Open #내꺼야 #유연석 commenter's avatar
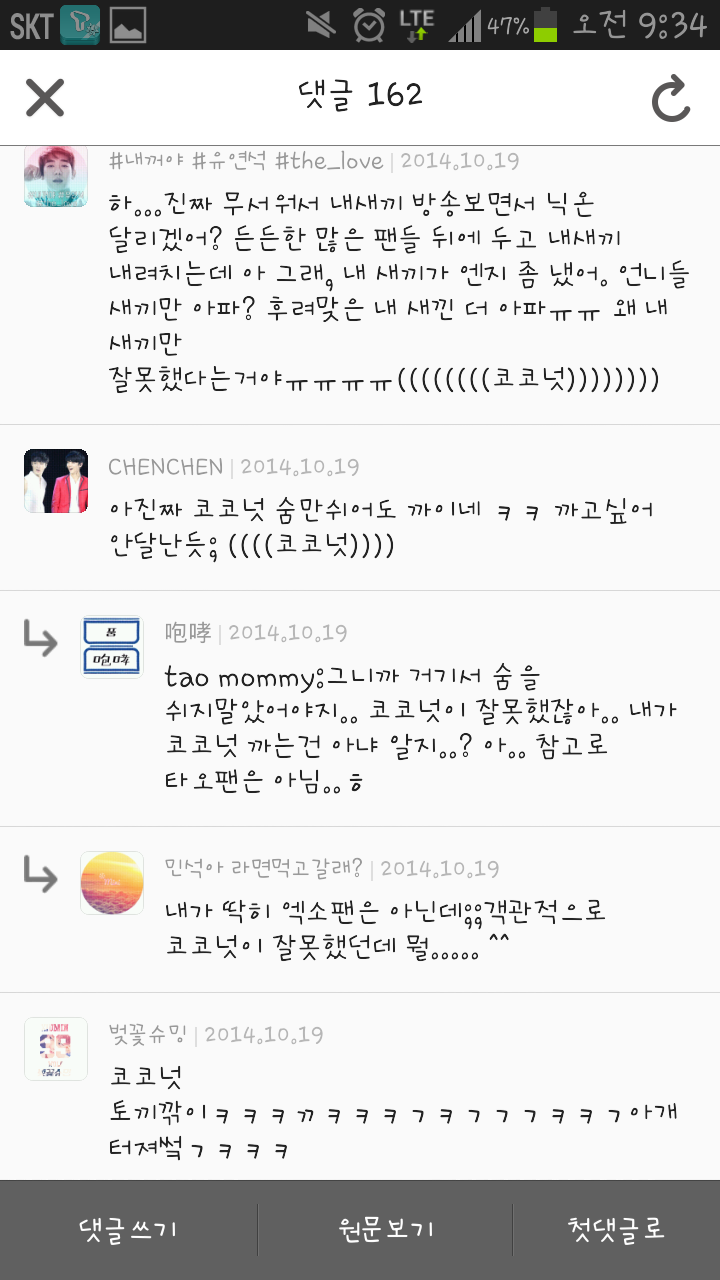 (56, 175)
